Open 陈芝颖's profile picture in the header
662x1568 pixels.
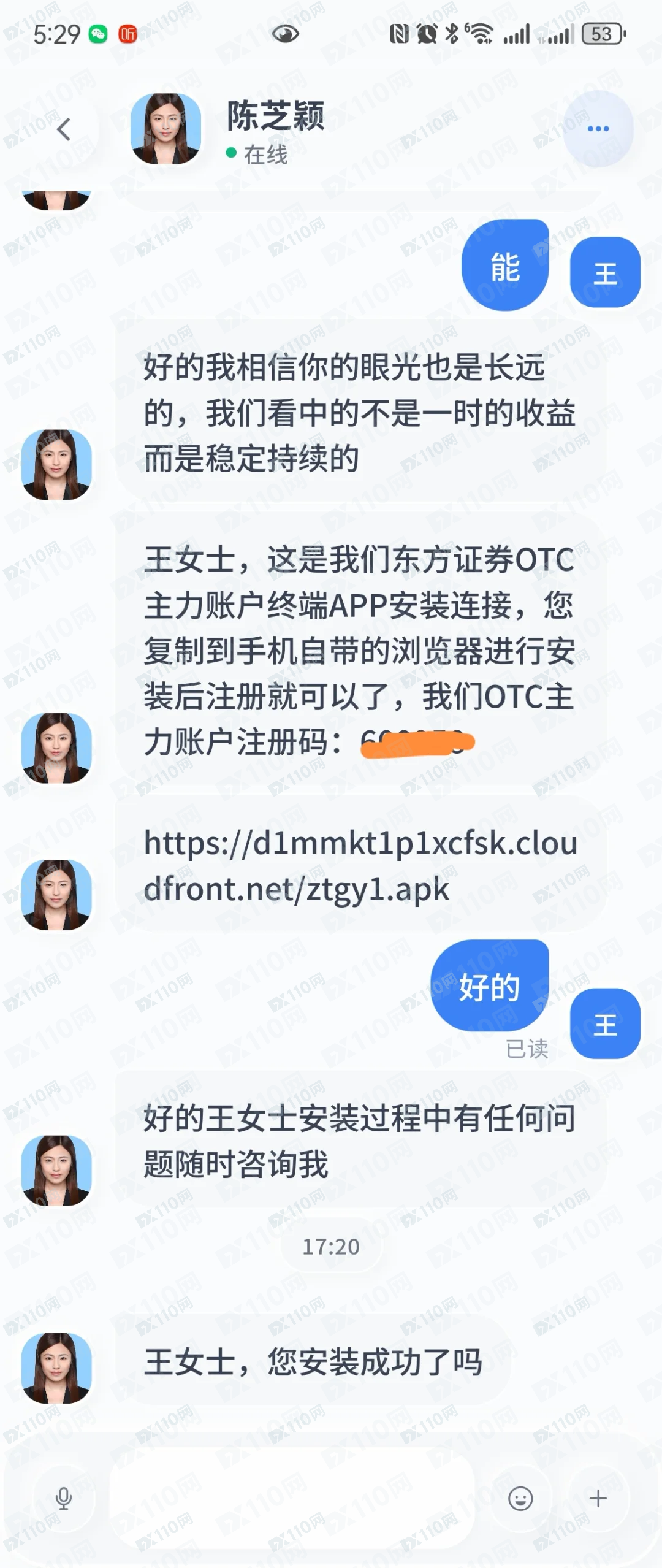[x=165, y=129]
